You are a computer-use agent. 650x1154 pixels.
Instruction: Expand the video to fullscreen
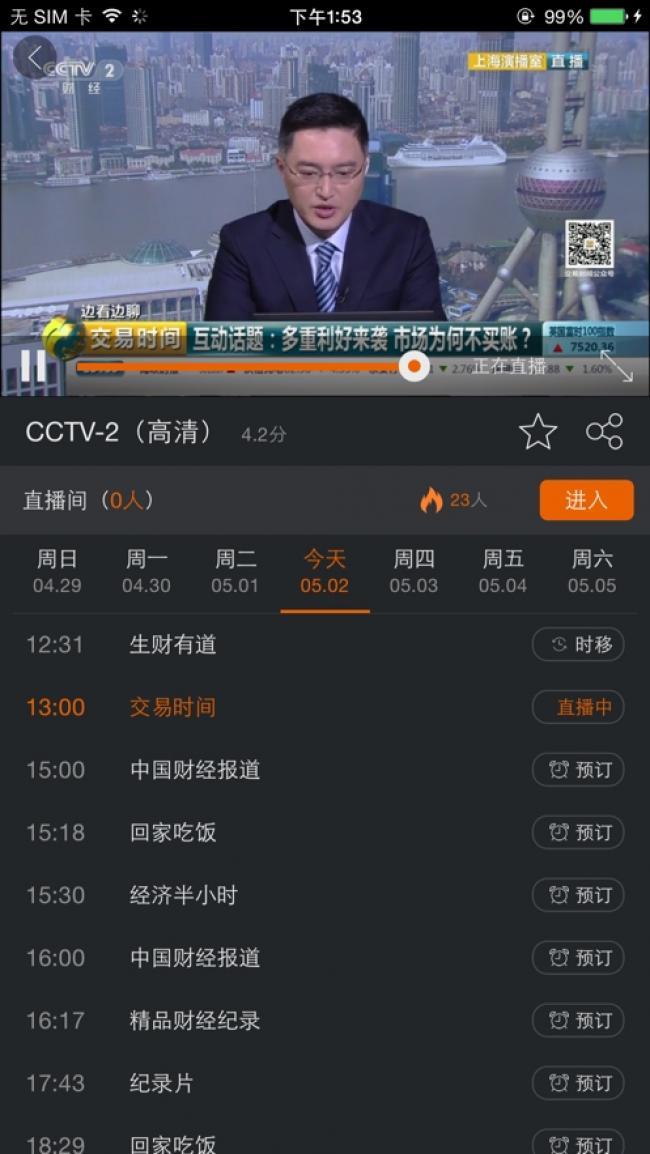pos(616,366)
